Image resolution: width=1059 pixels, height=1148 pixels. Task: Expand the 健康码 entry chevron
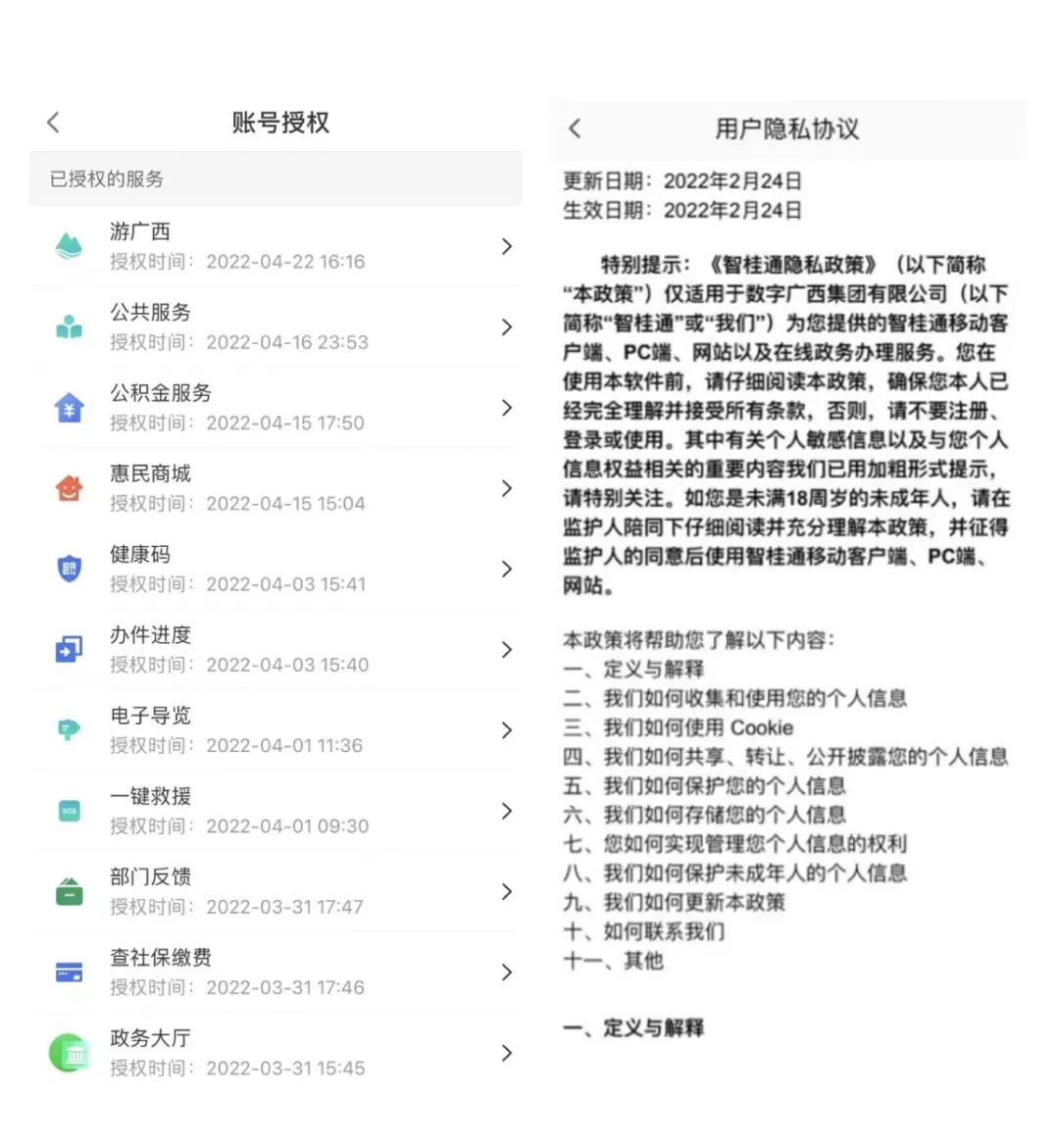[507, 569]
